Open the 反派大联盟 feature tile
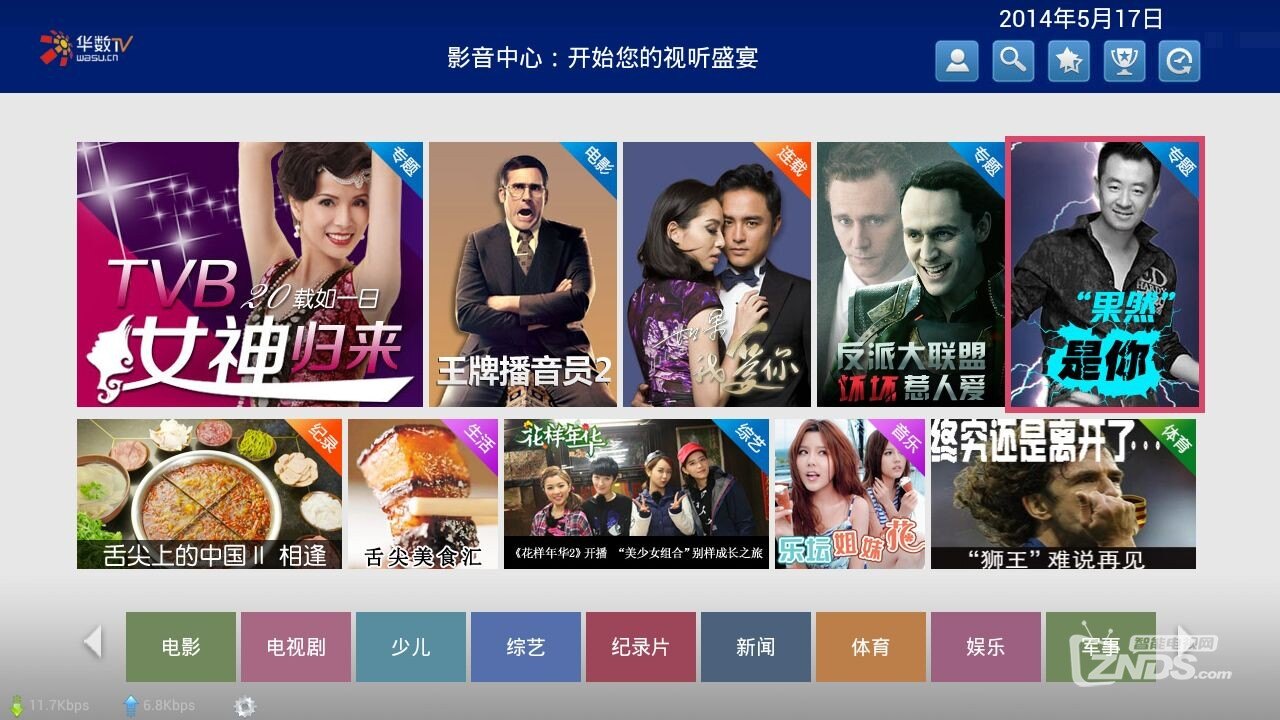 click(x=911, y=274)
